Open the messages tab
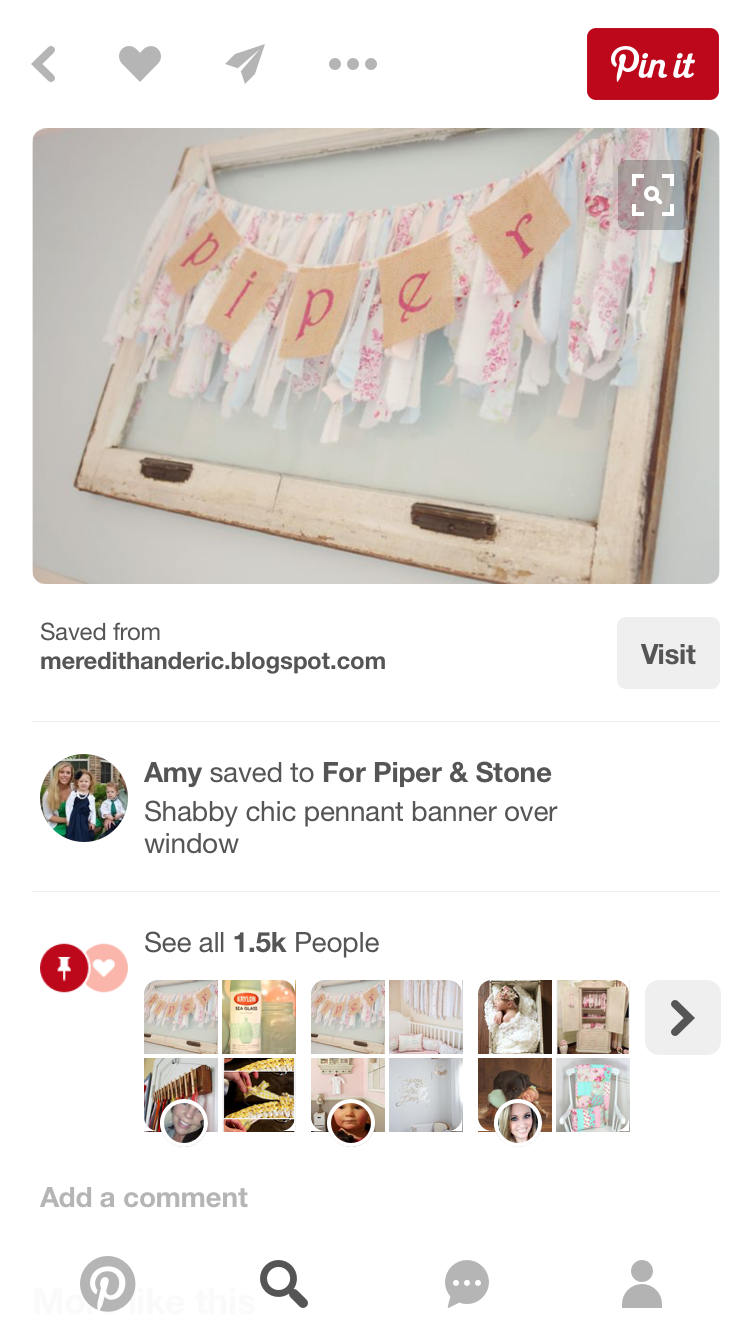The height and width of the screenshot is (1334, 750). click(466, 1284)
